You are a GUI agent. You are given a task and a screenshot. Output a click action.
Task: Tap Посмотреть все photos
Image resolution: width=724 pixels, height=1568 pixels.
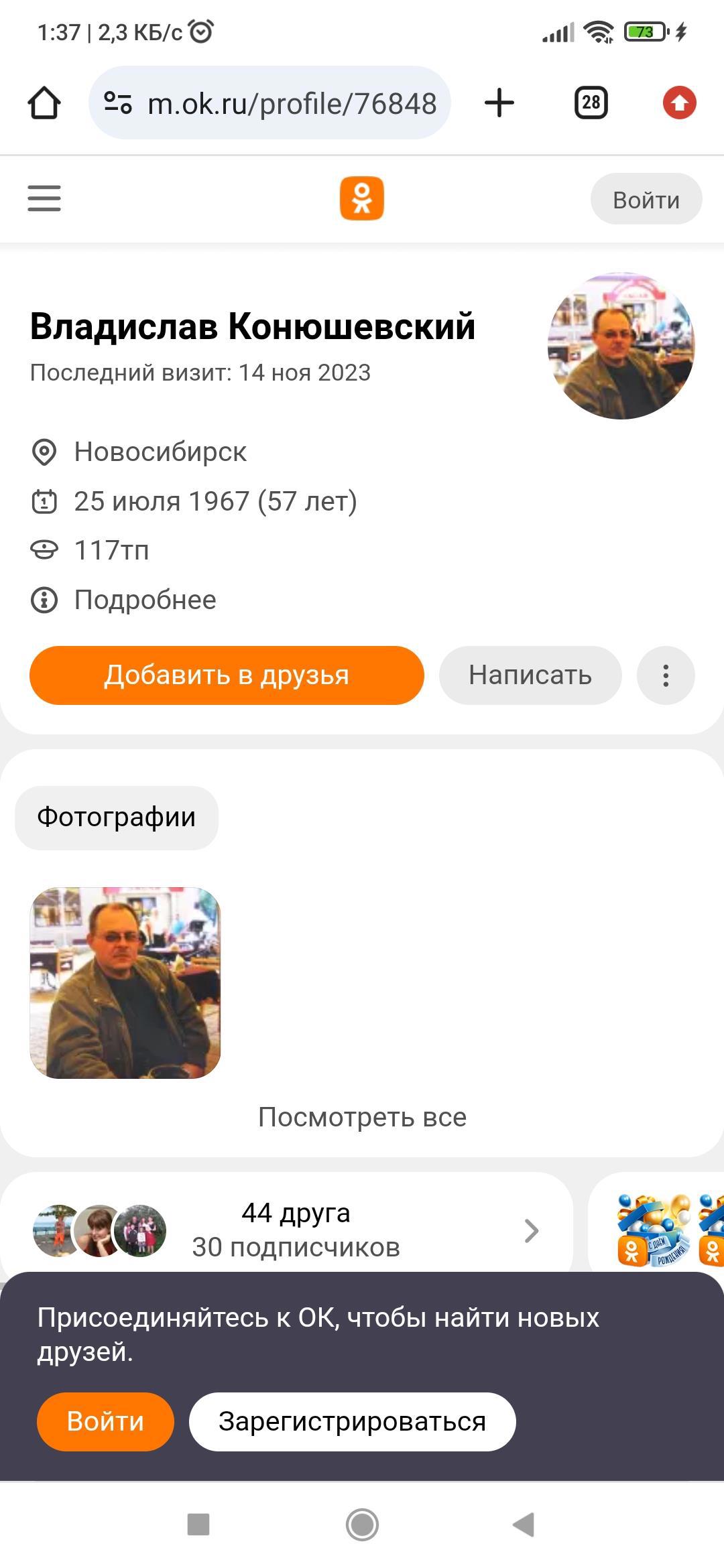click(x=362, y=1117)
